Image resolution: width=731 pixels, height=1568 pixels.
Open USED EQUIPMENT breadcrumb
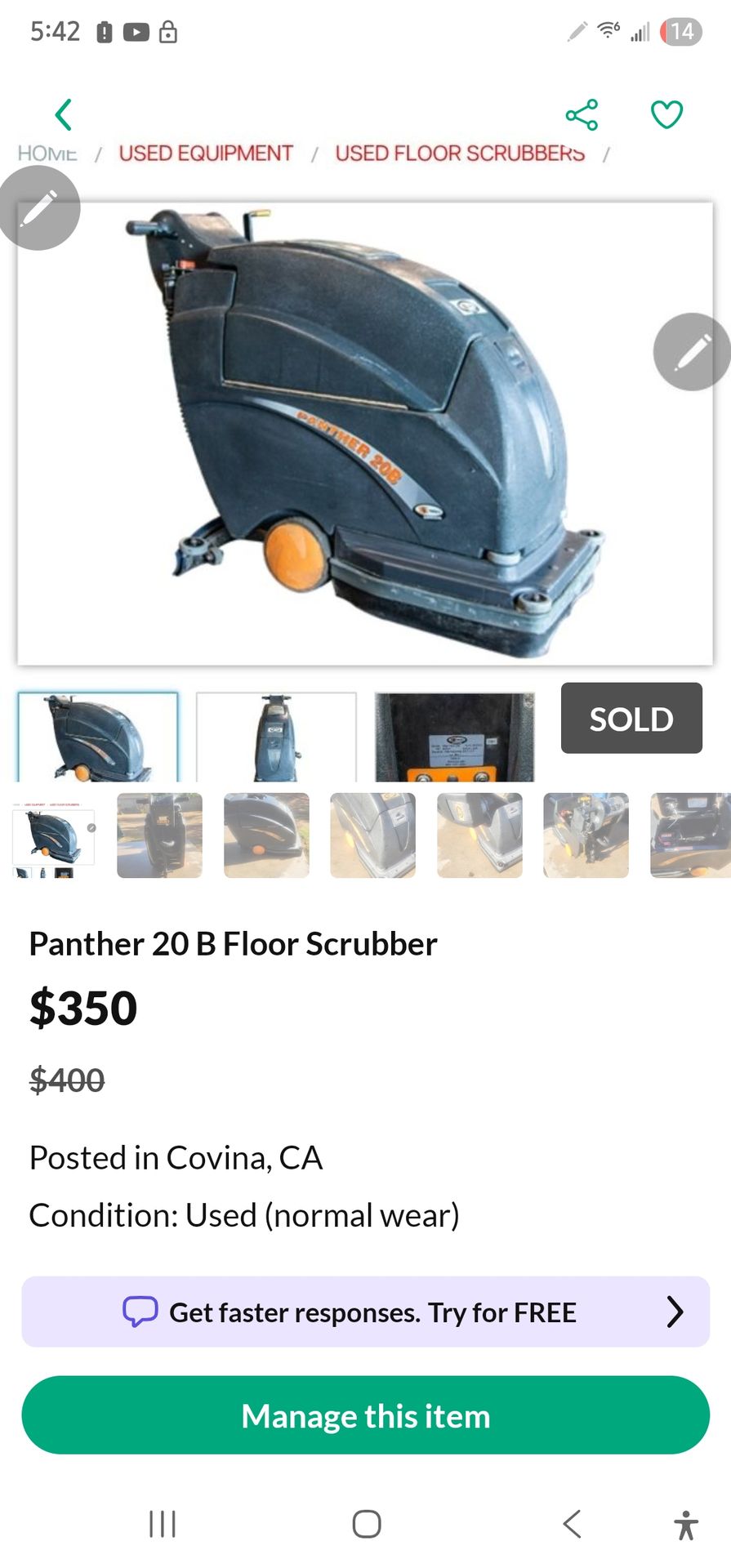[206, 153]
